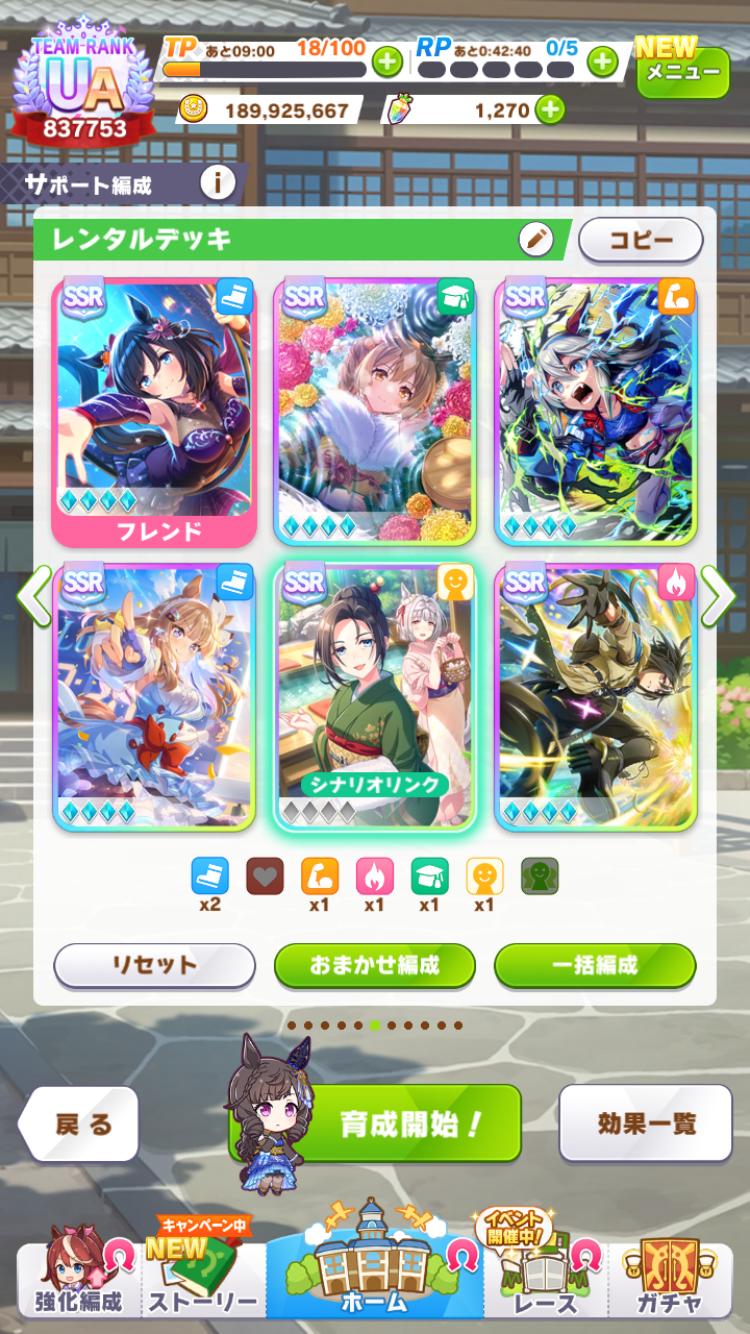The height and width of the screenshot is (1334, 750).
Task: Tap the リセット button
Action: tap(154, 965)
